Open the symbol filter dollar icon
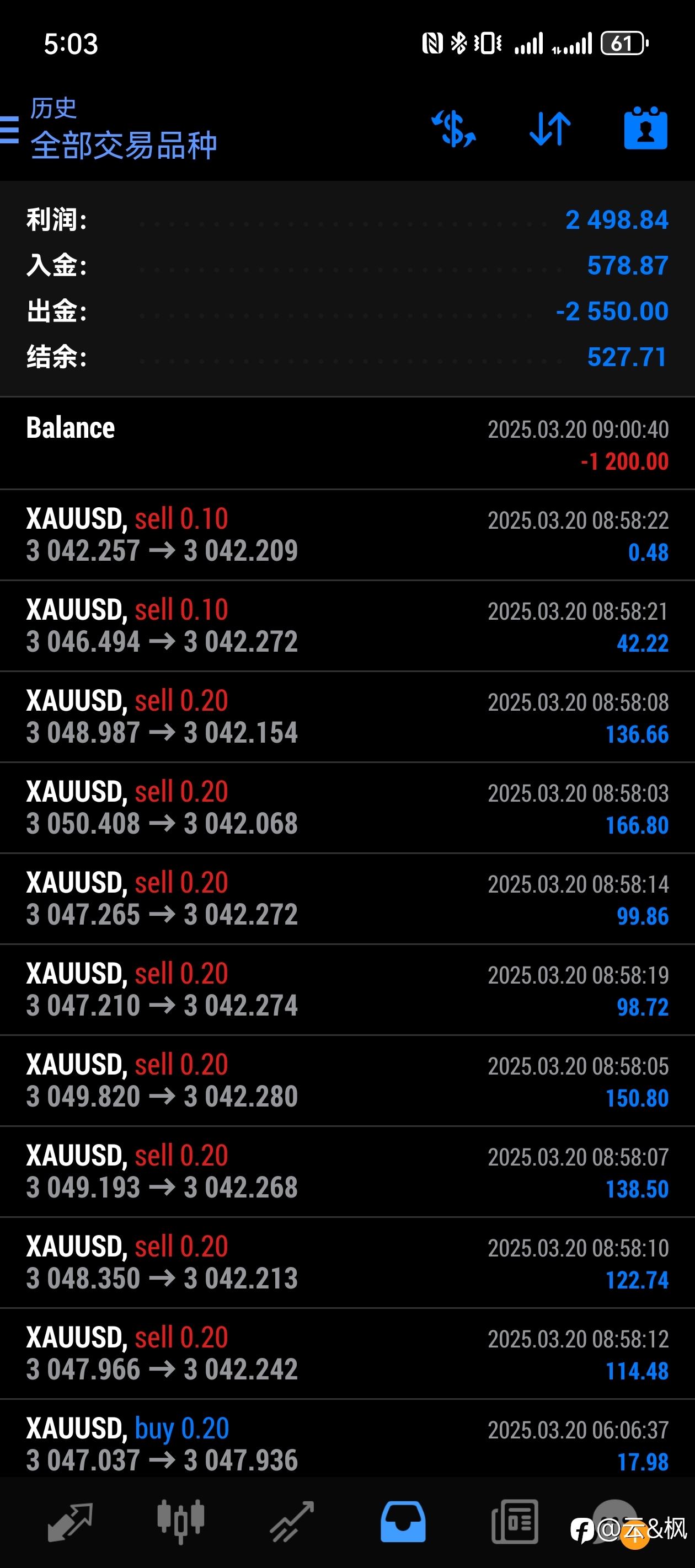Screen dimensions: 695x1568 pyautogui.click(x=453, y=128)
